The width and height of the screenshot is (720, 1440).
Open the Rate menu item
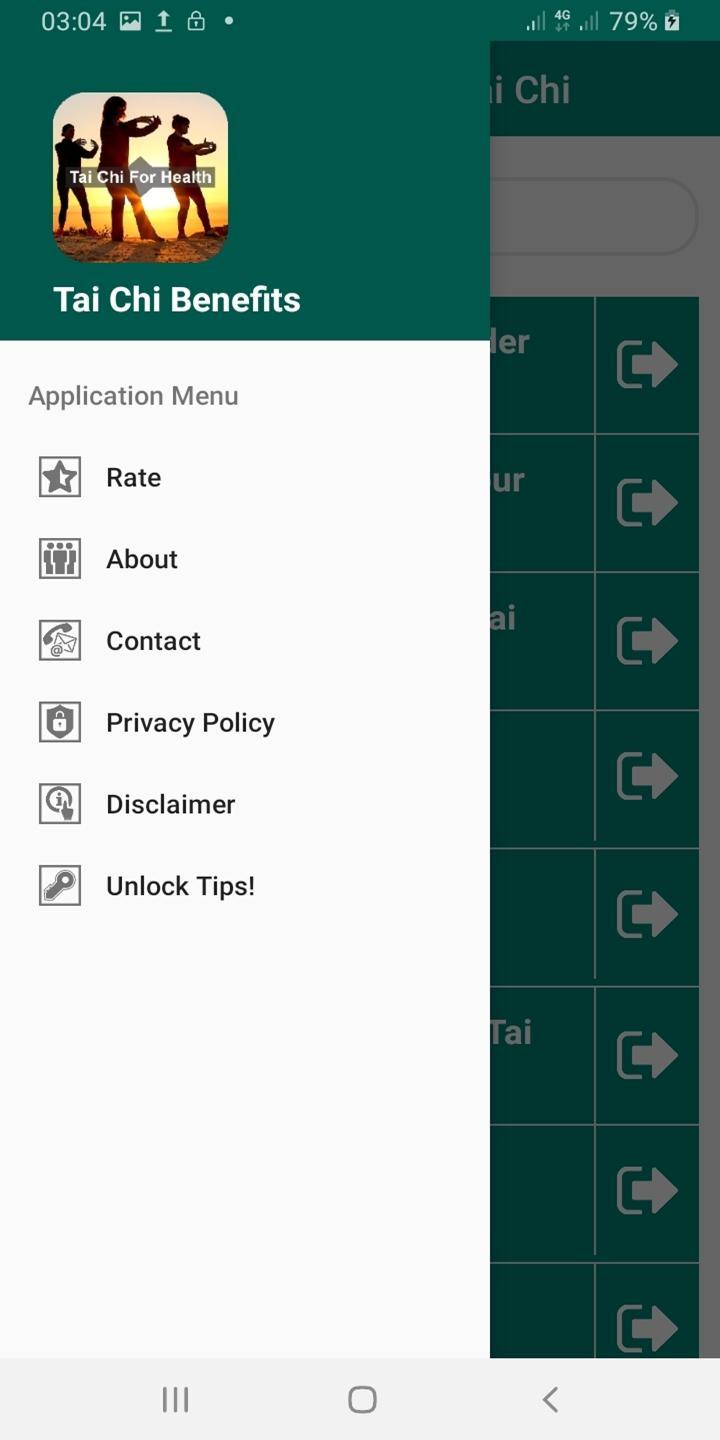245,477
